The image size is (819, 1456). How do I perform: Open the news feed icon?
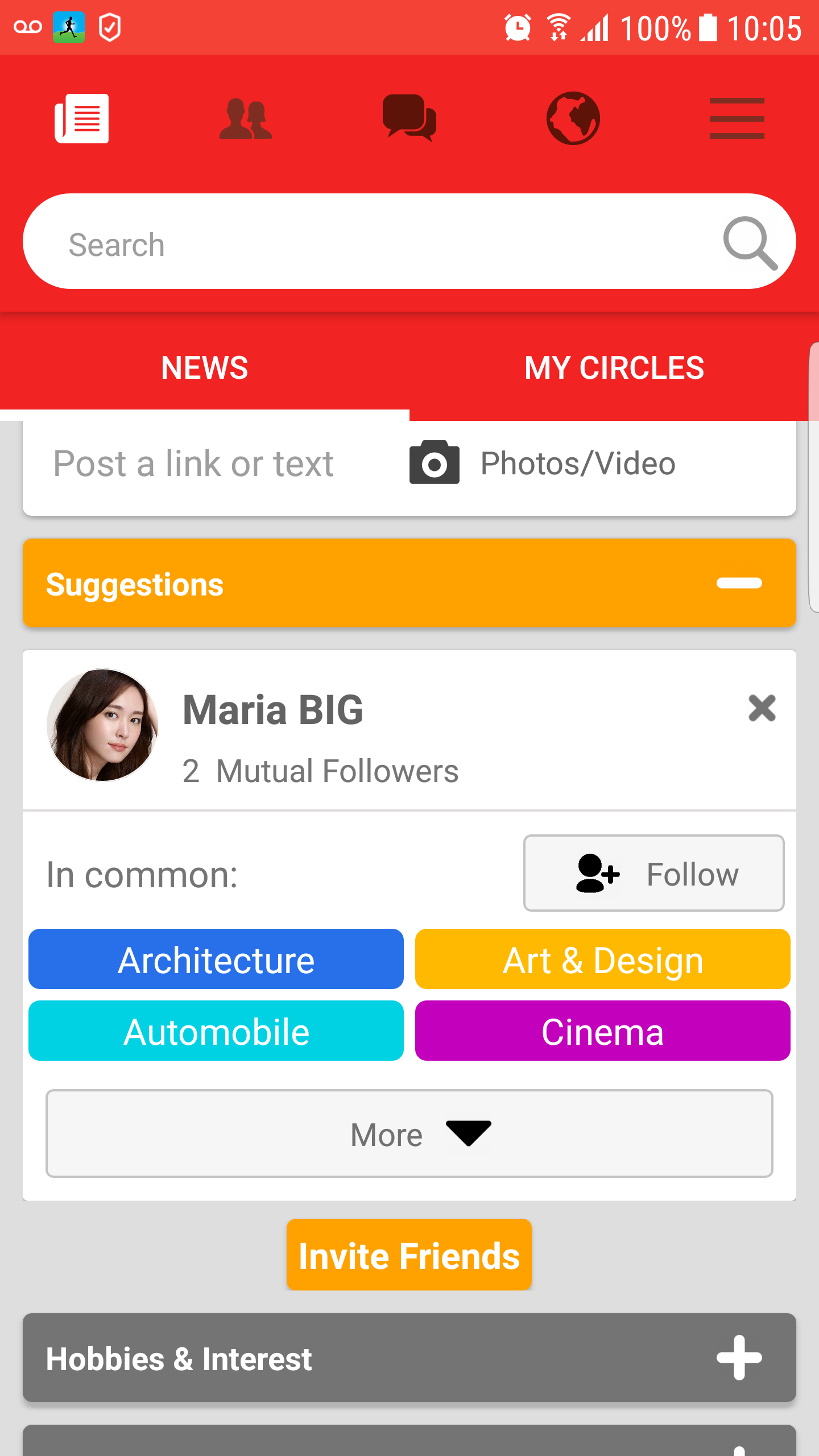[x=81, y=118]
